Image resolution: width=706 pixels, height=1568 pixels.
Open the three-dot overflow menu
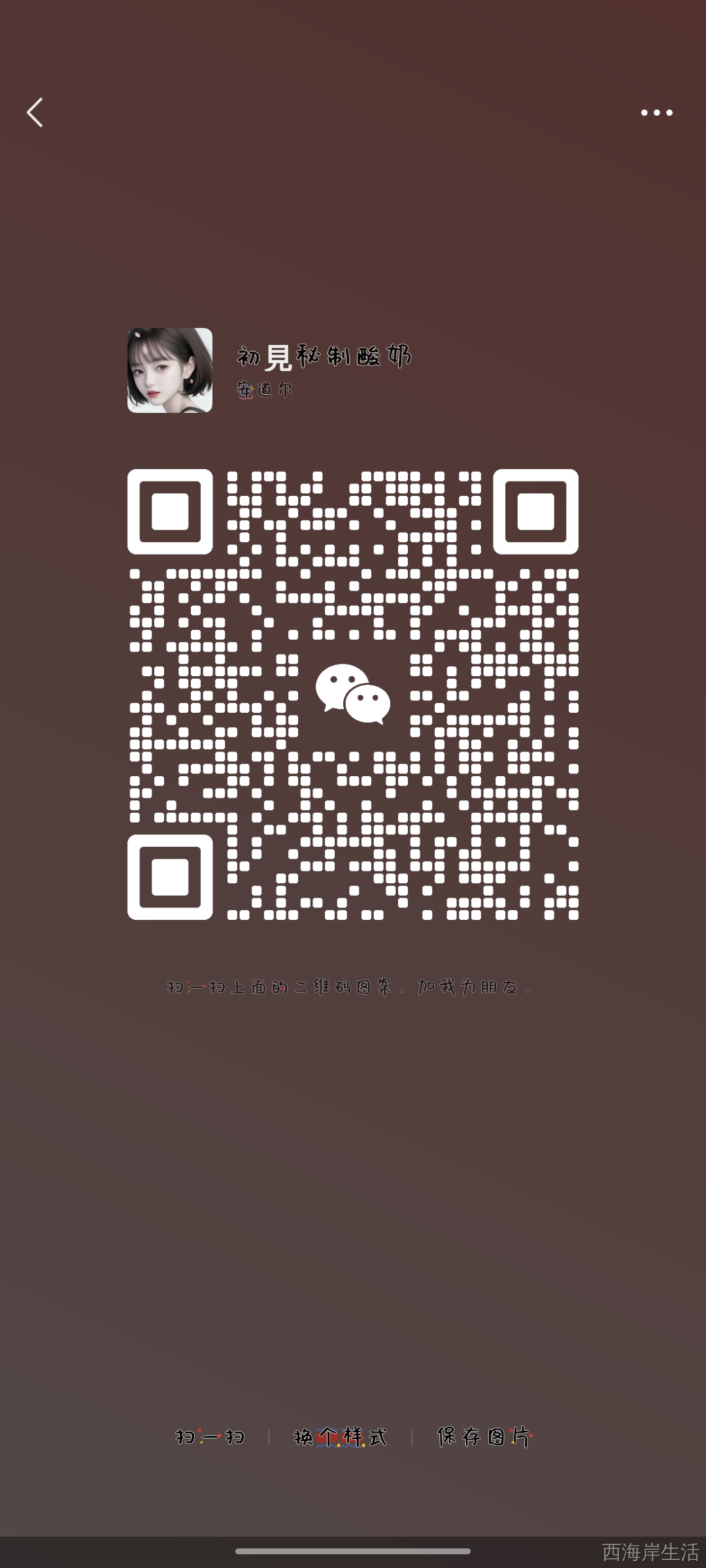[656, 112]
